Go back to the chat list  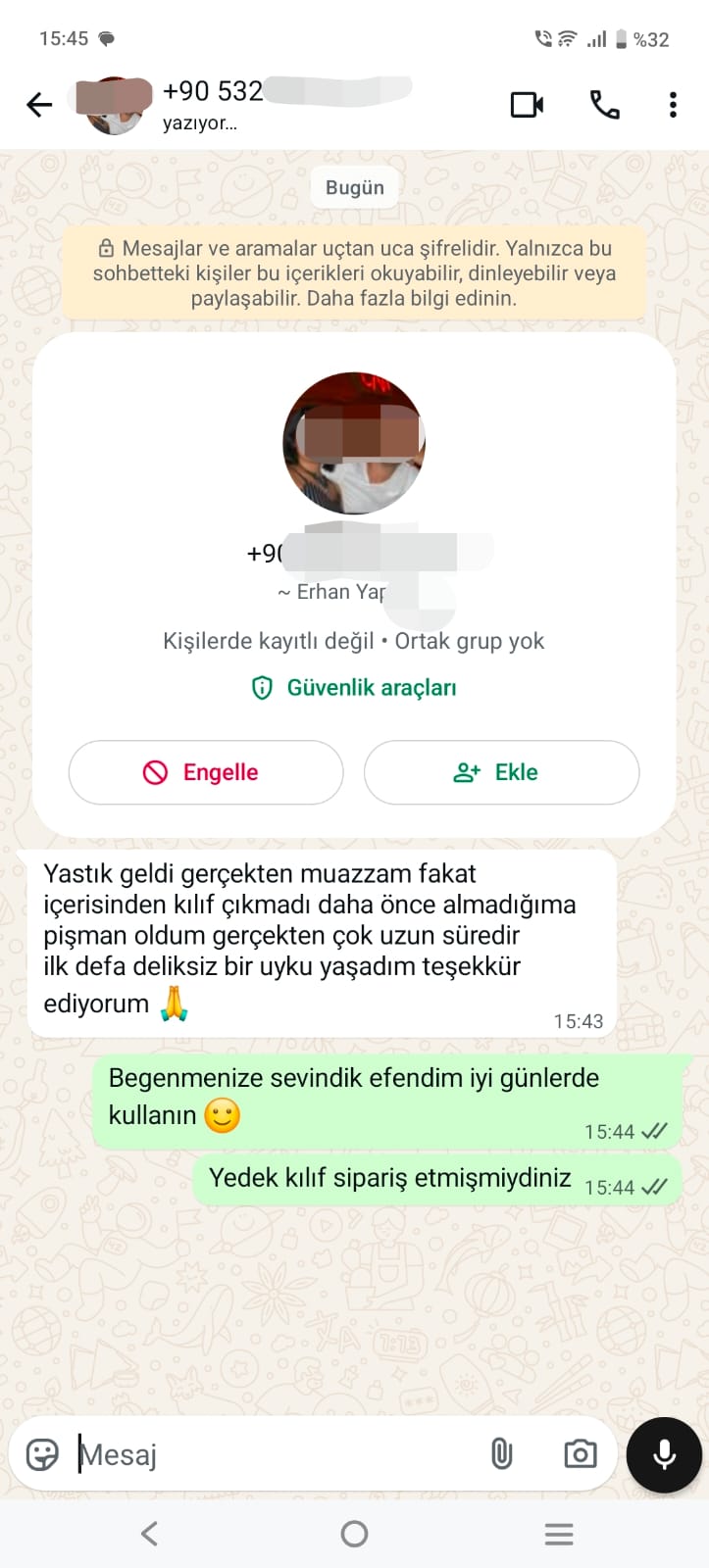[39, 105]
